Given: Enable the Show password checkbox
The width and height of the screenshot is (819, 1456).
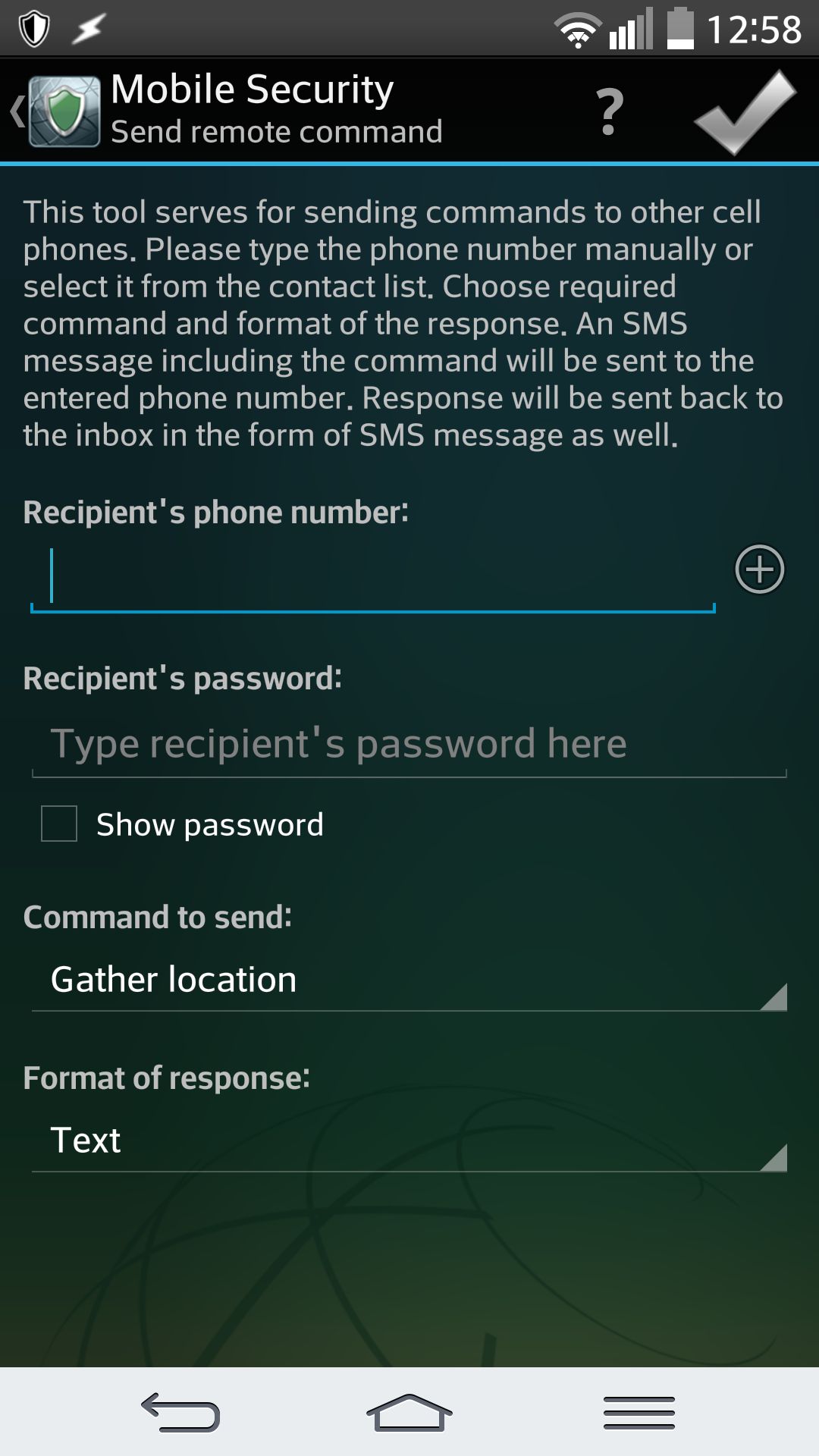Looking at the screenshot, I should click(x=59, y=824).
